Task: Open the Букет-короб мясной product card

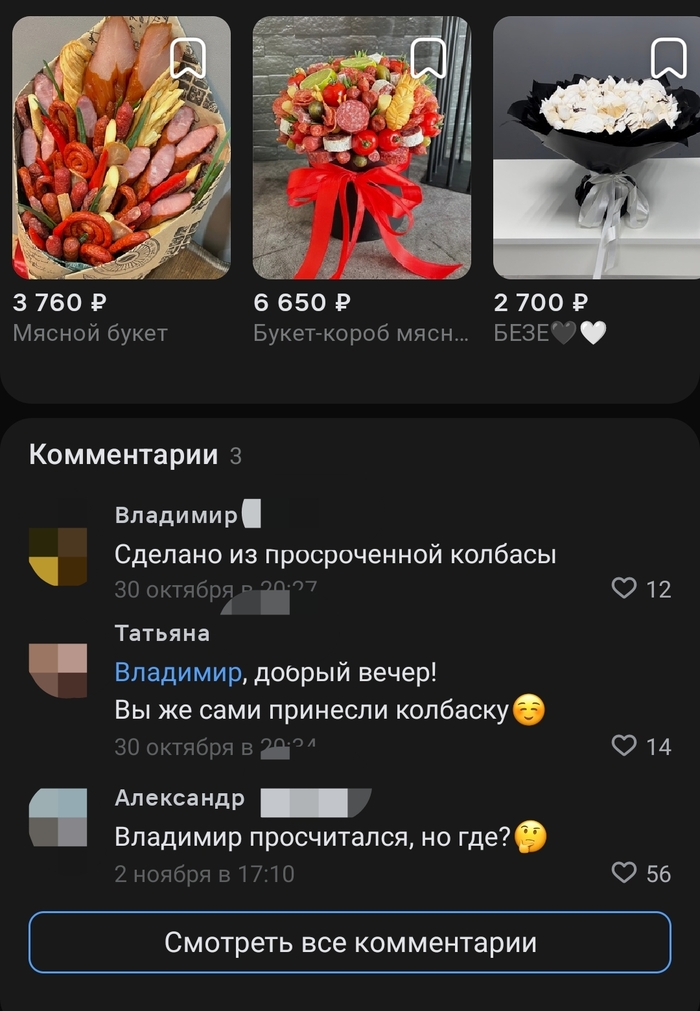Action: click(x=361, y=150)
